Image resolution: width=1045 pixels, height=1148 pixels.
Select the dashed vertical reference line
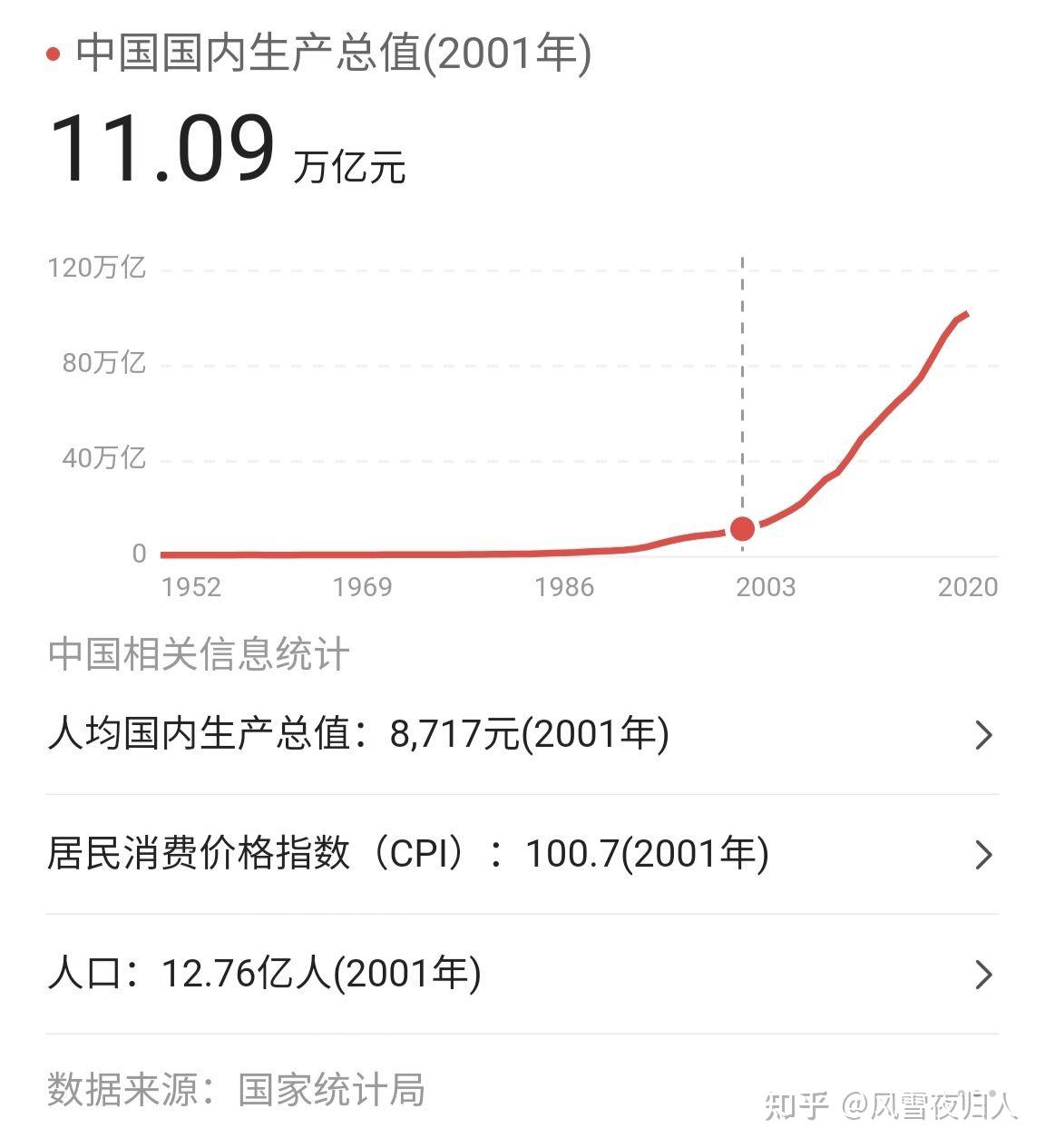(x=742, y=390)
